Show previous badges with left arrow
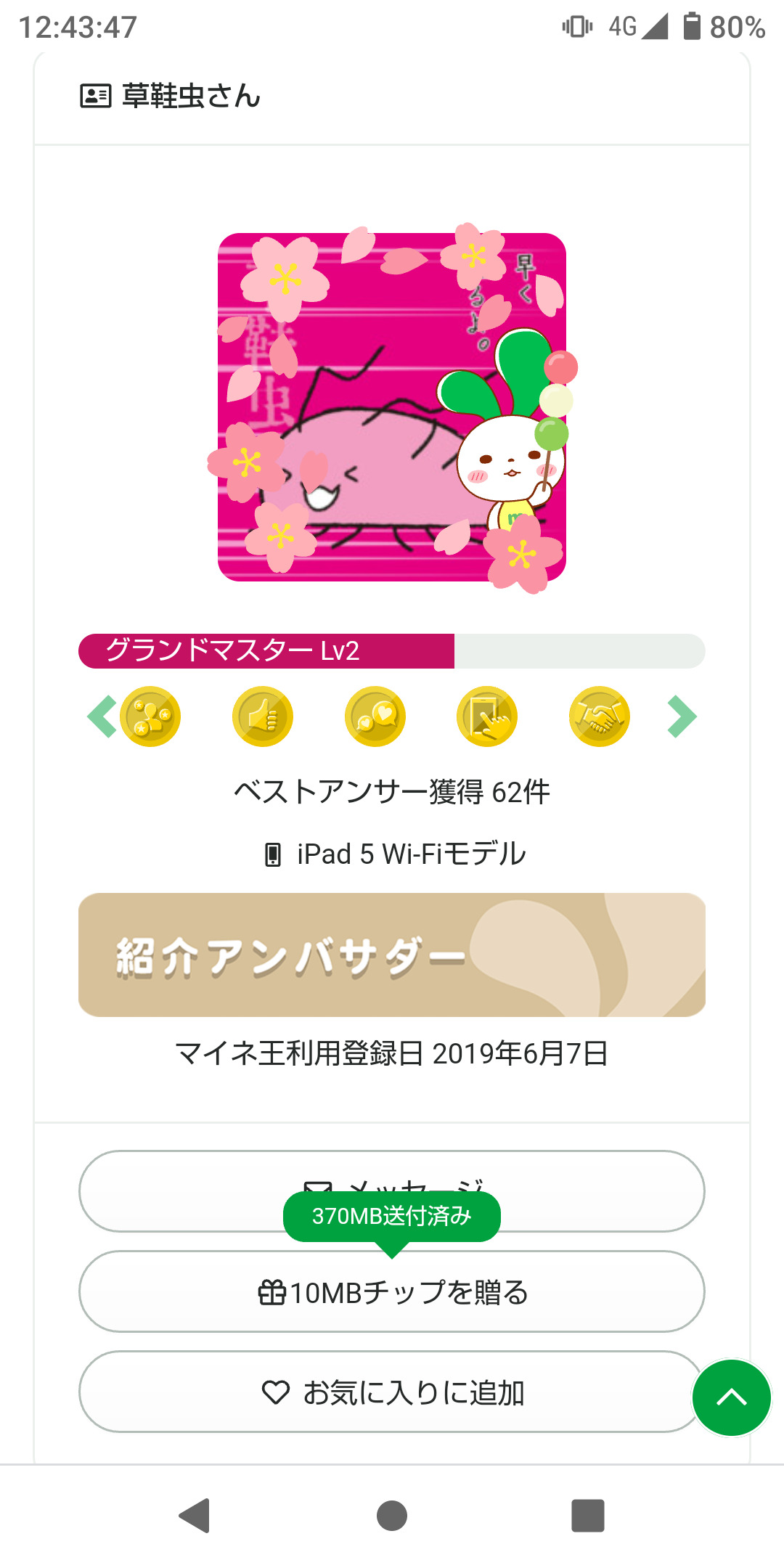Viewport: 784px width, 1568px height. click(x=102, y=716)
